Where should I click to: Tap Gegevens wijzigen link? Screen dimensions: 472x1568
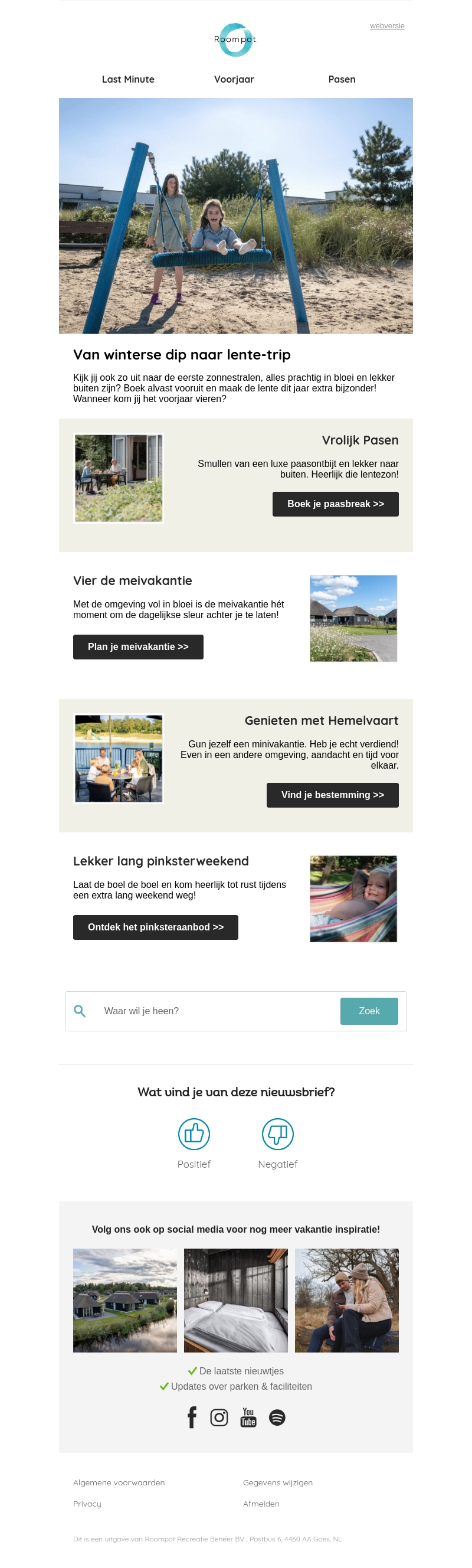277,1482
